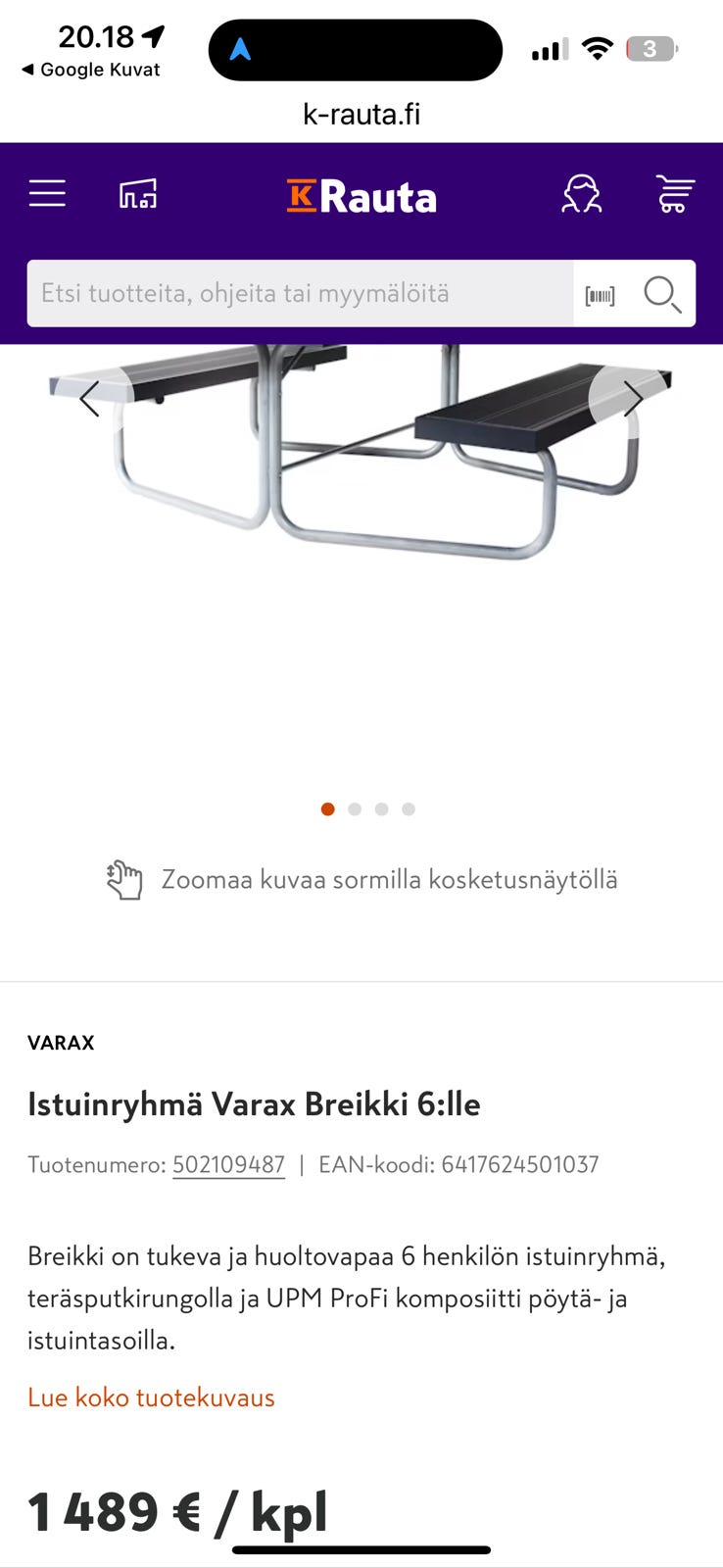The height and width of the screenshot is (1568, 723).
Task: Tap the search products input field
Action: tap(294, 294)
